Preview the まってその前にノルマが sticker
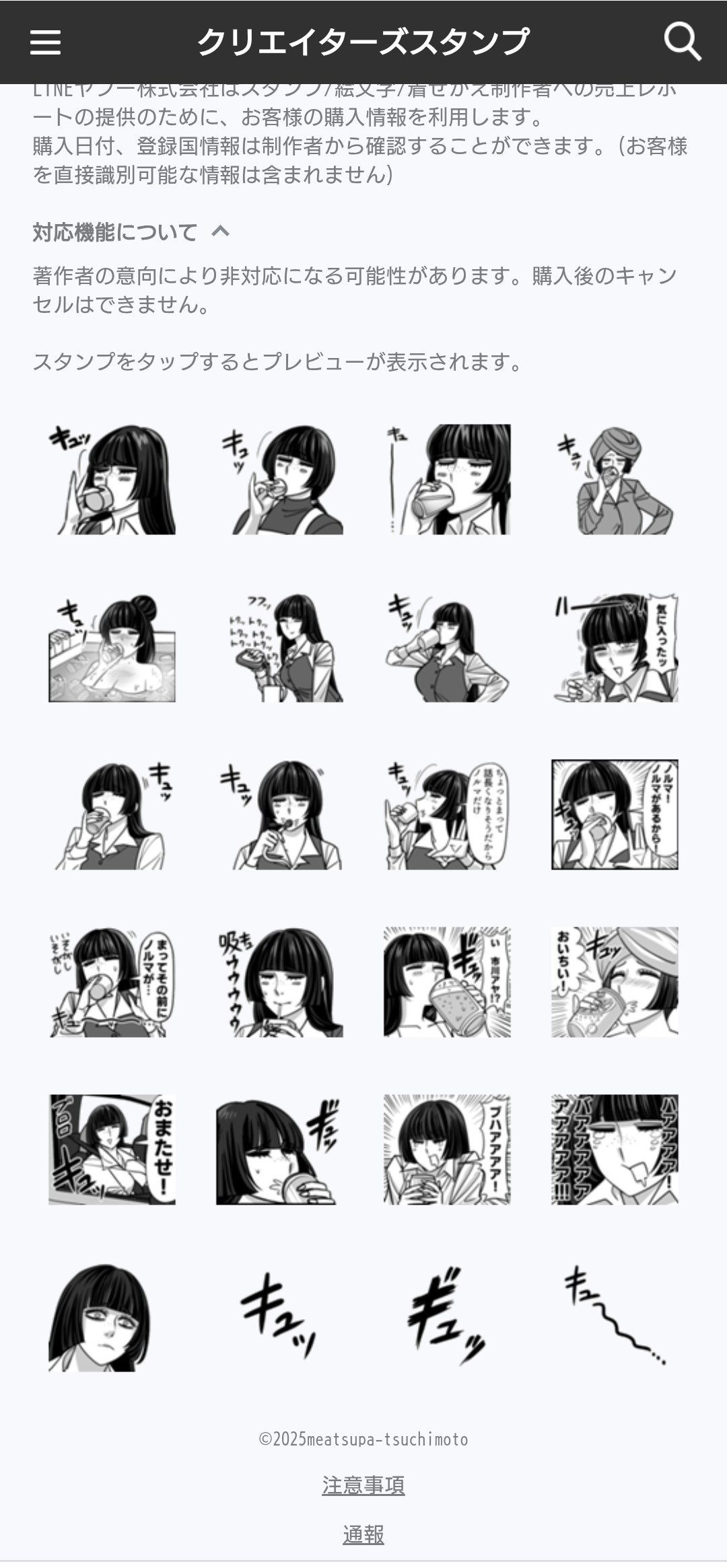Screen dimensions: 727x1568 point(112,982)
